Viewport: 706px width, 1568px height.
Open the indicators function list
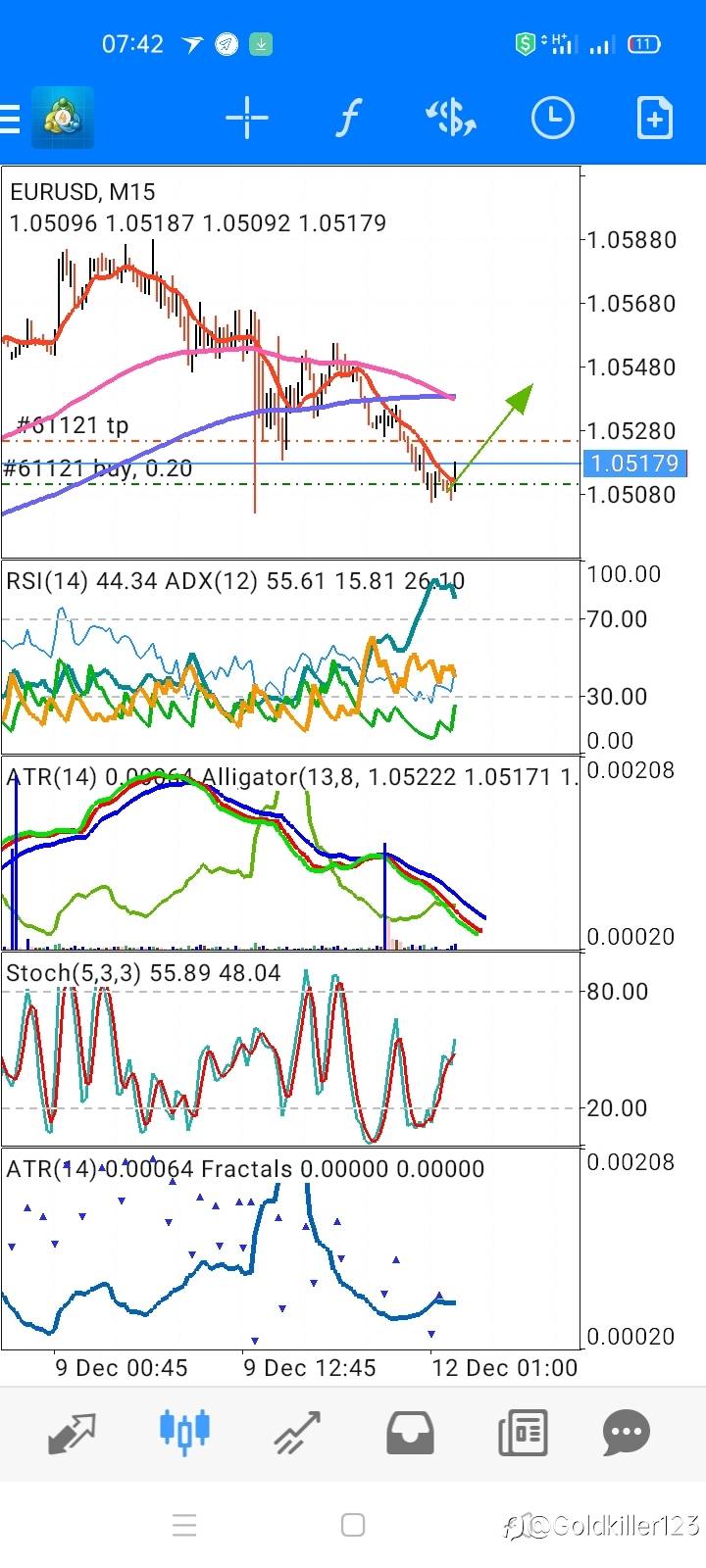[x=348, y=119]
